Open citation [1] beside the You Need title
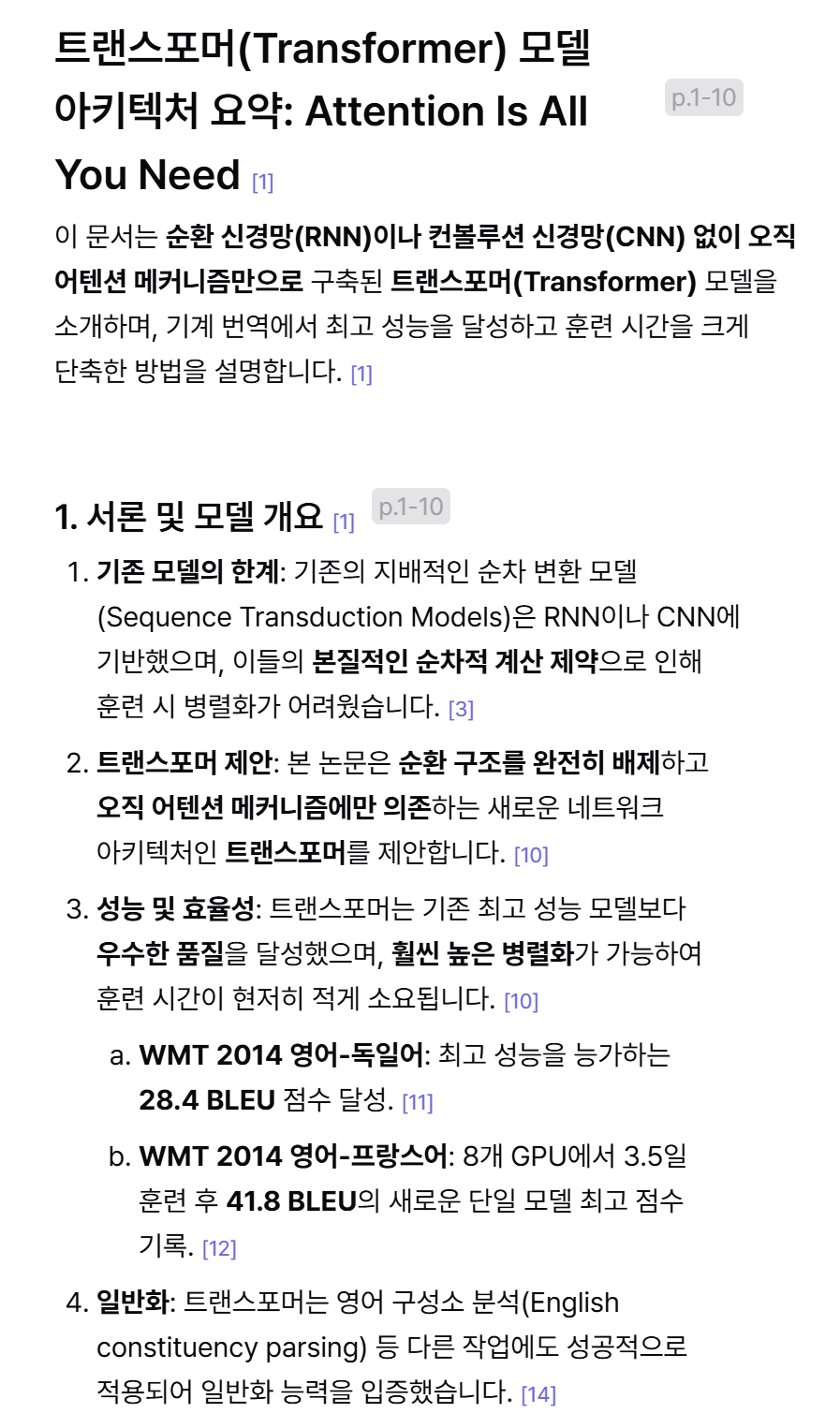 [x=262, y=183]
